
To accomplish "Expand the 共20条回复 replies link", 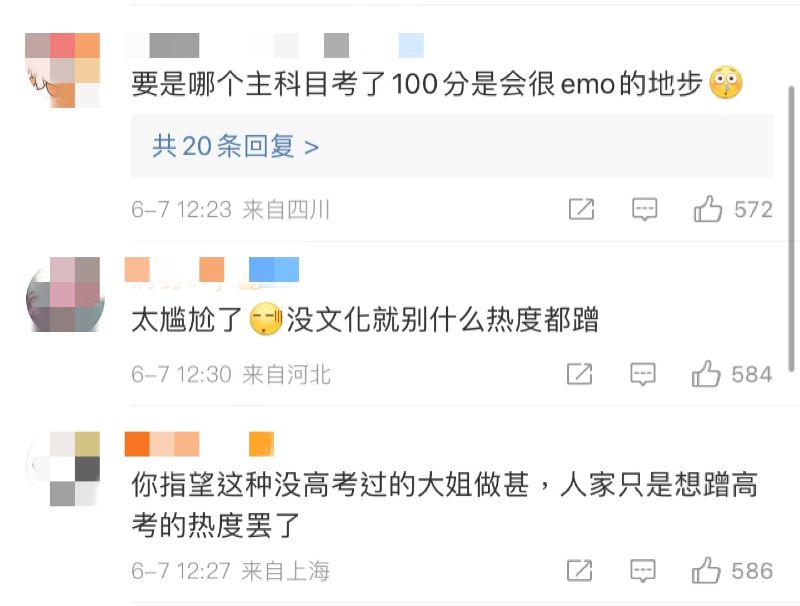I will [x=236, y=147].
